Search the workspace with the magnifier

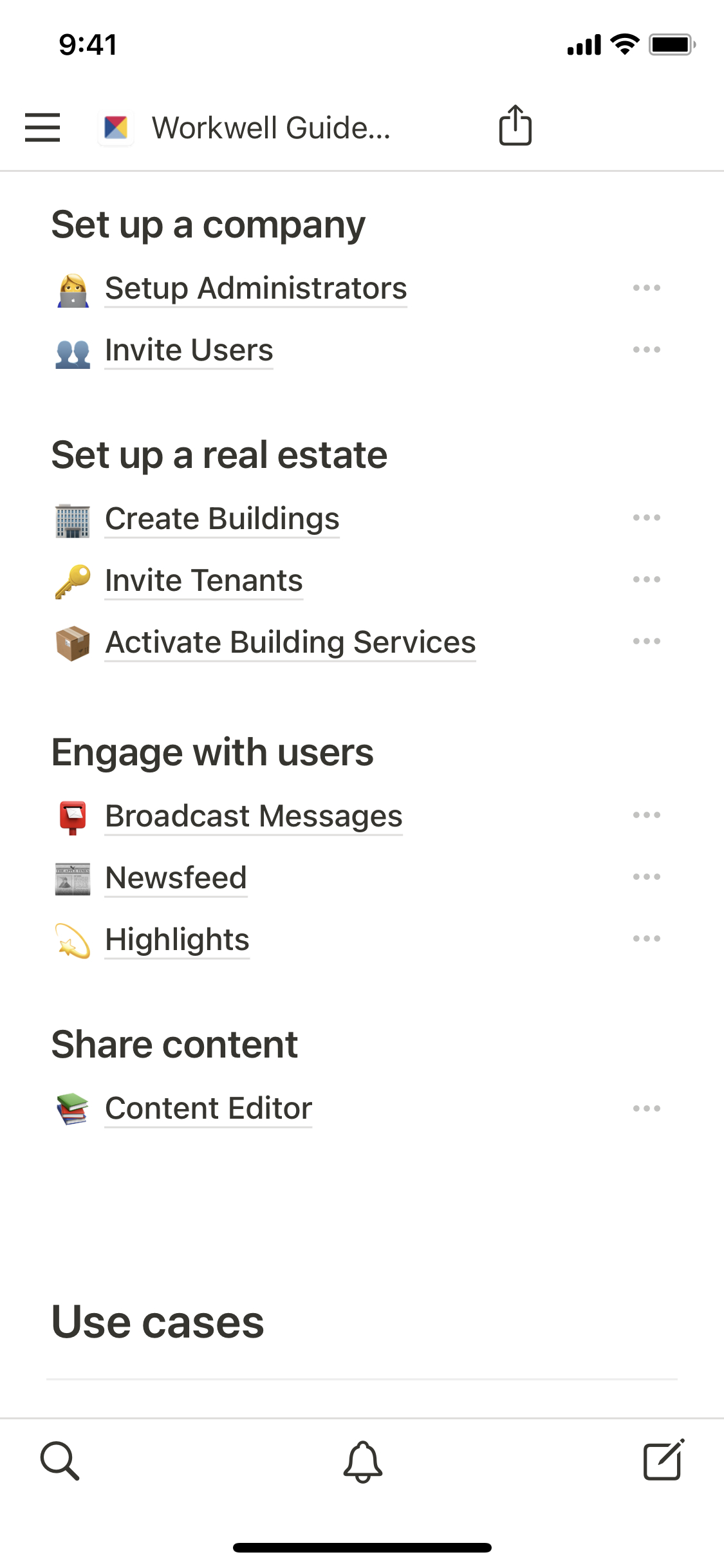60,1461
